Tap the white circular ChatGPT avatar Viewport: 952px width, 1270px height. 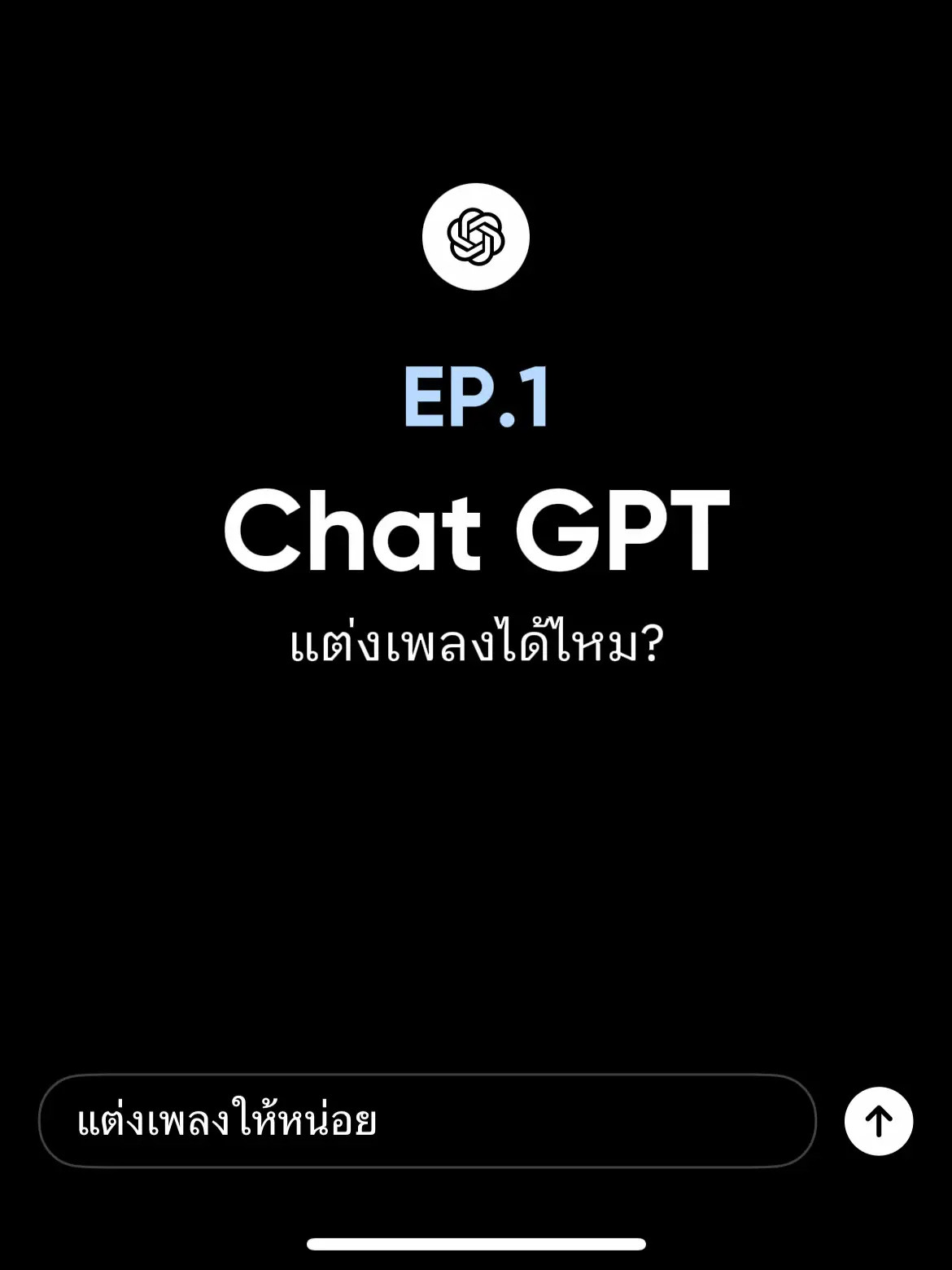[476, 238]
